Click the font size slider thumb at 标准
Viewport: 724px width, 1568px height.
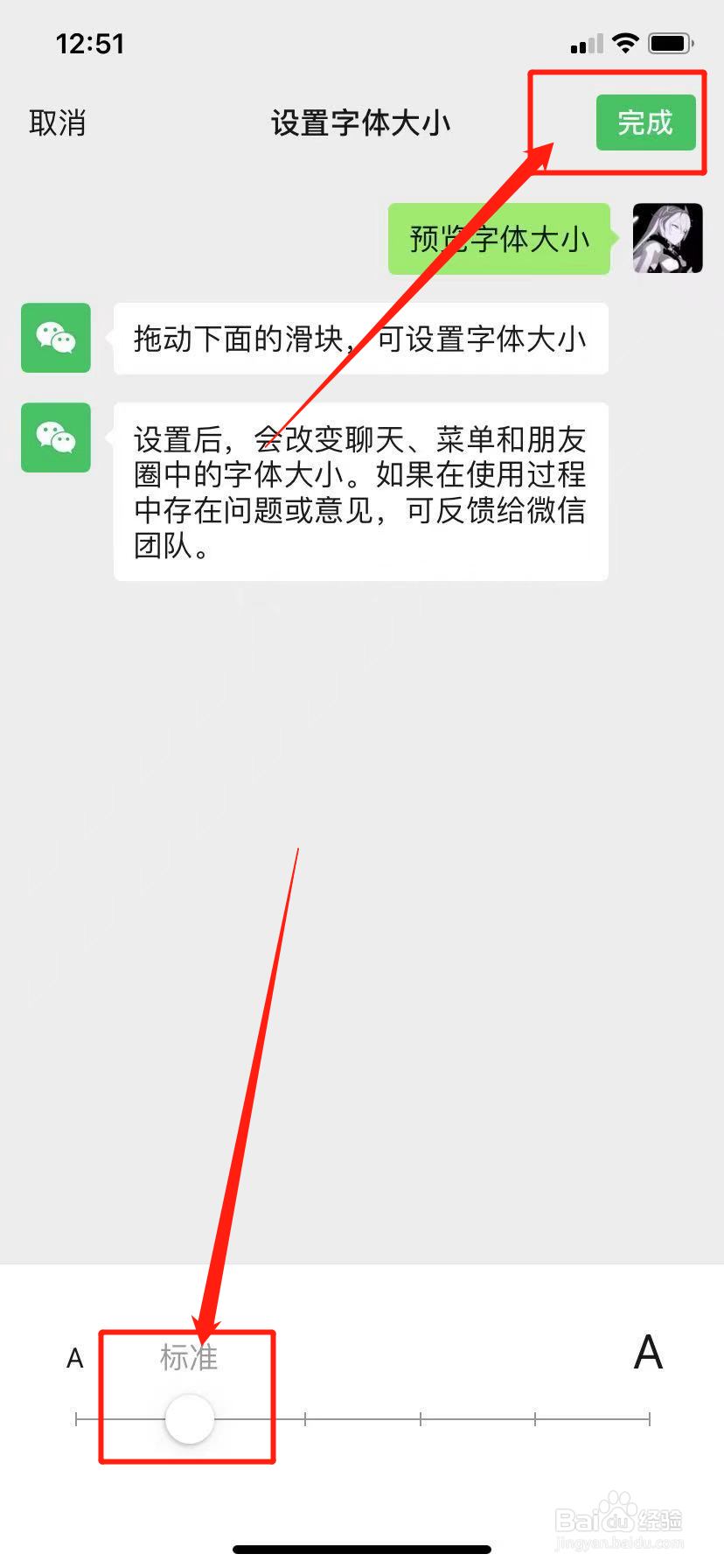pos(189,1419)
